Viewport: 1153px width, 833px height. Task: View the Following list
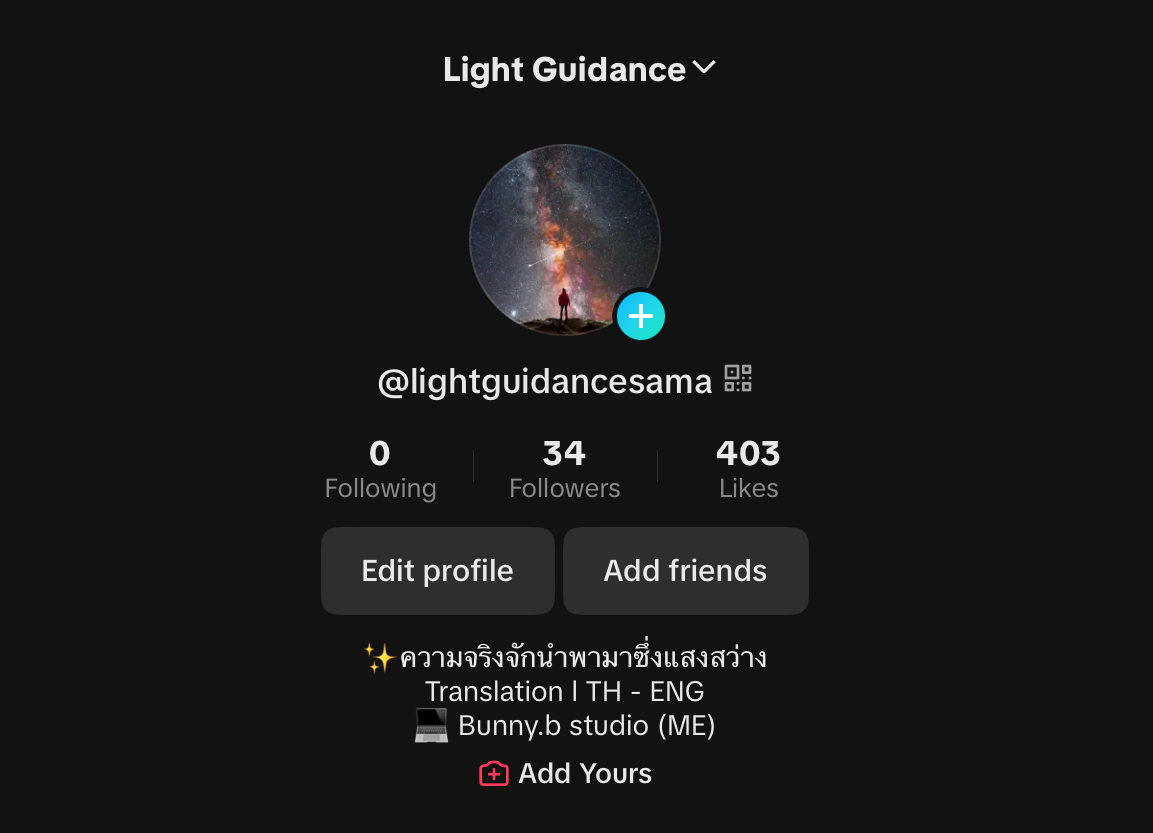click(x=380, y=470)
